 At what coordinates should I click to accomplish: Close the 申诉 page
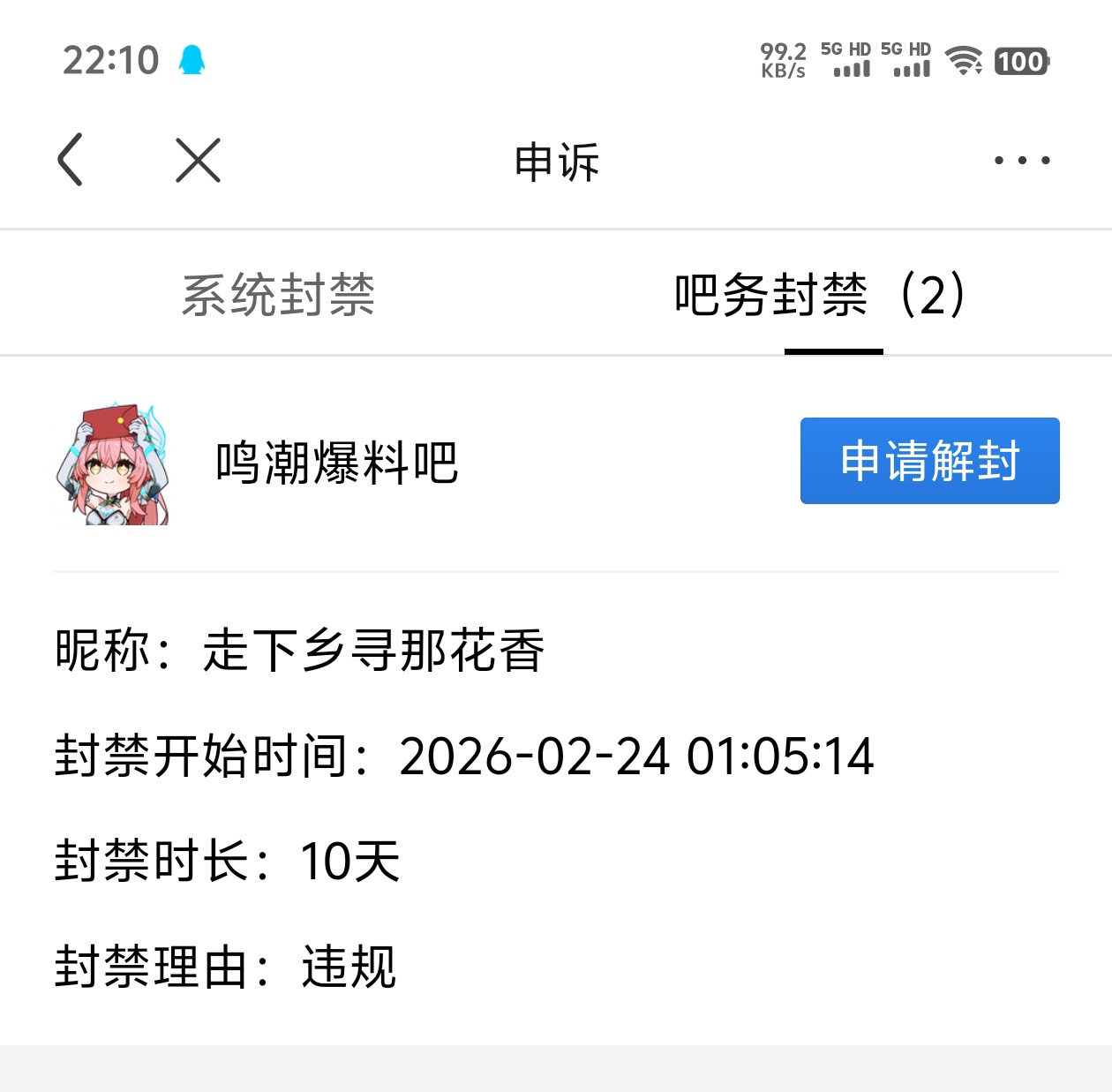tap(198, 161)
